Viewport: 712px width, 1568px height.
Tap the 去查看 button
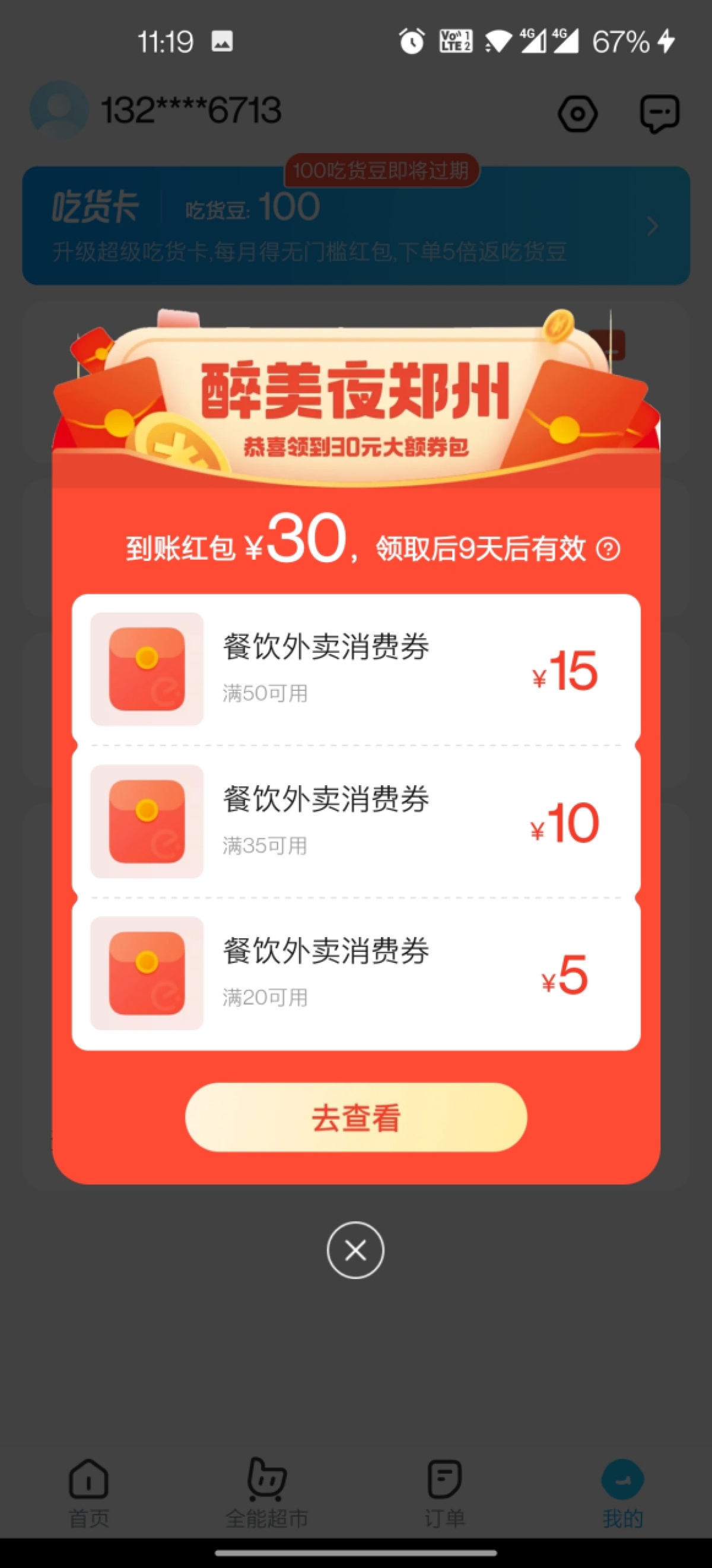tap(355, 1117)
